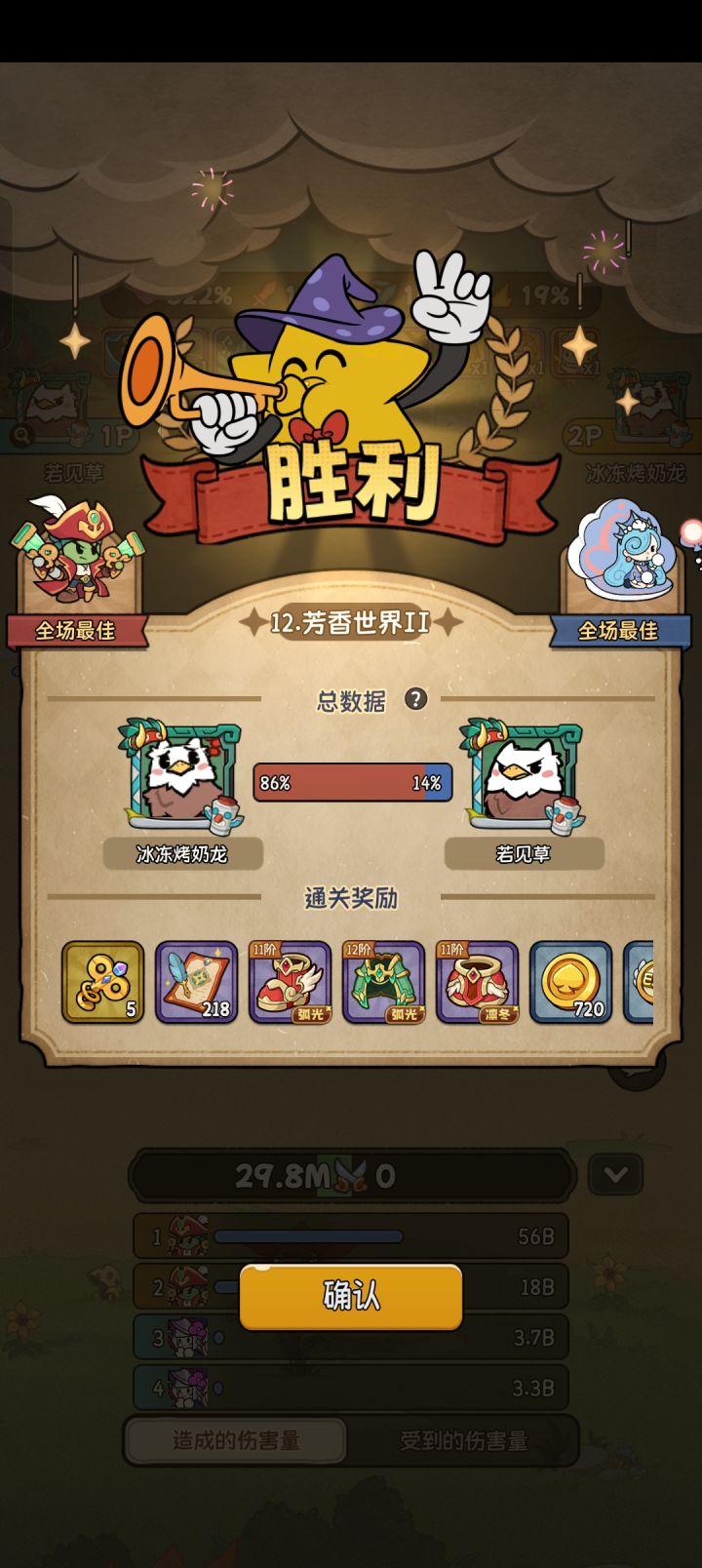Inspect the 11阶 winged armor reward
Screen dimensions: 702x1568
click(292, 982)
